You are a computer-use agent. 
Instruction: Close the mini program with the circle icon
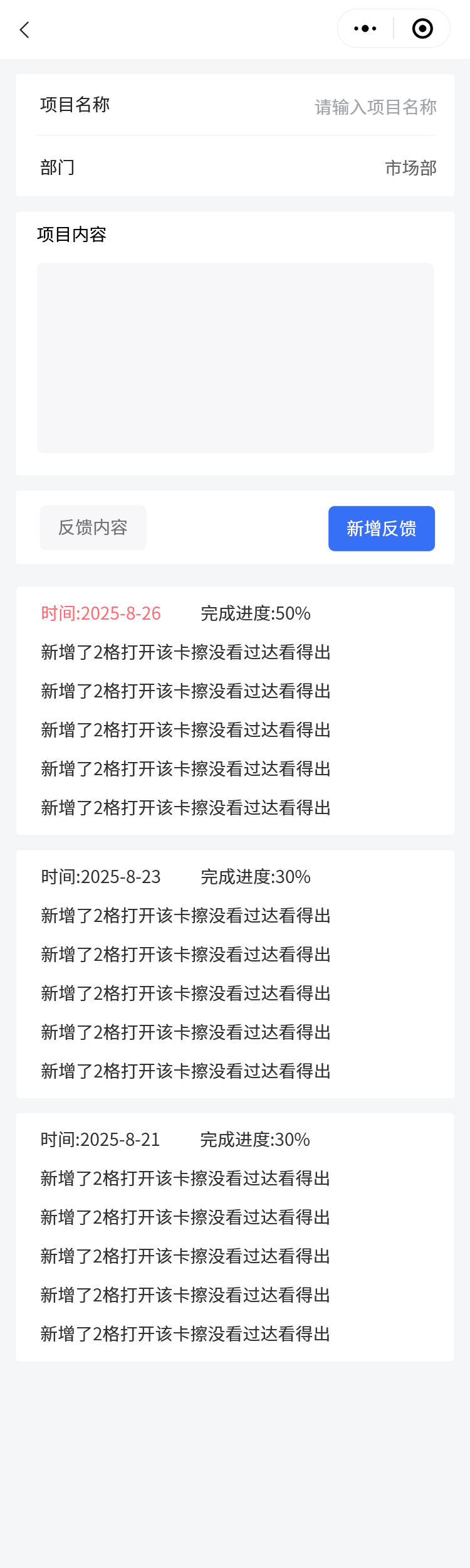[x=422, y=29]
